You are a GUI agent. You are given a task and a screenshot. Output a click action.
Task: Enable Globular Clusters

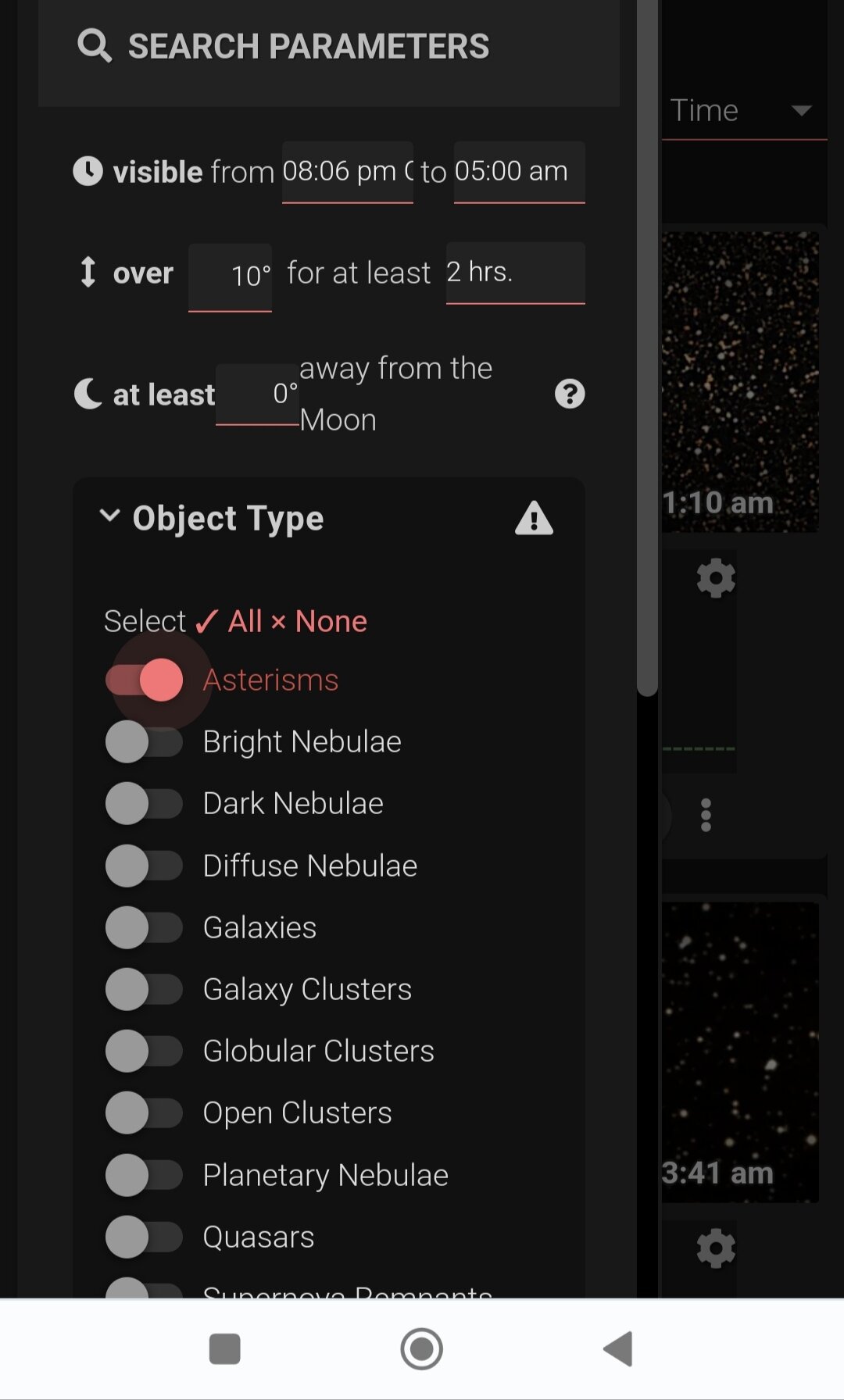tap(145, 1051)
